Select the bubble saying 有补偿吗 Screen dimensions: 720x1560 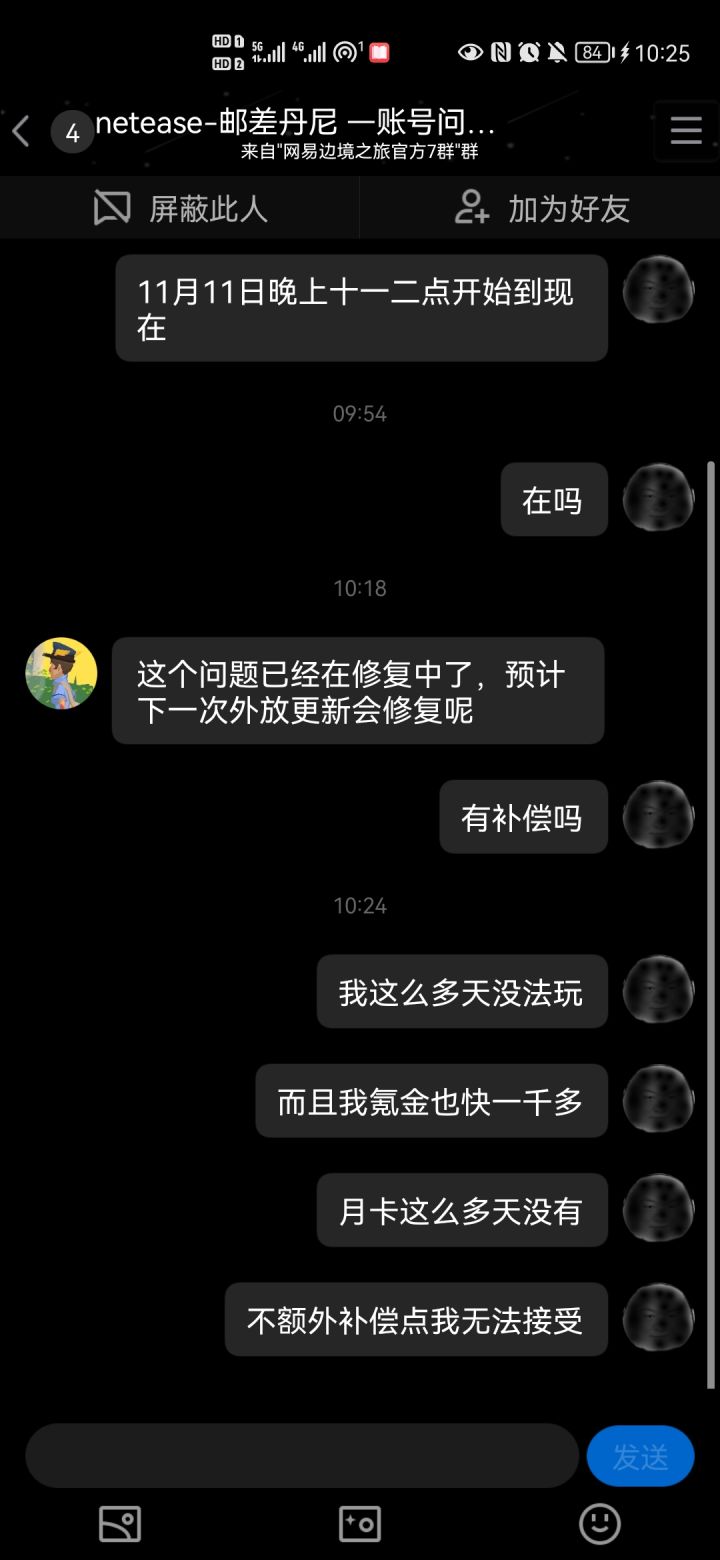pos(522,816)
